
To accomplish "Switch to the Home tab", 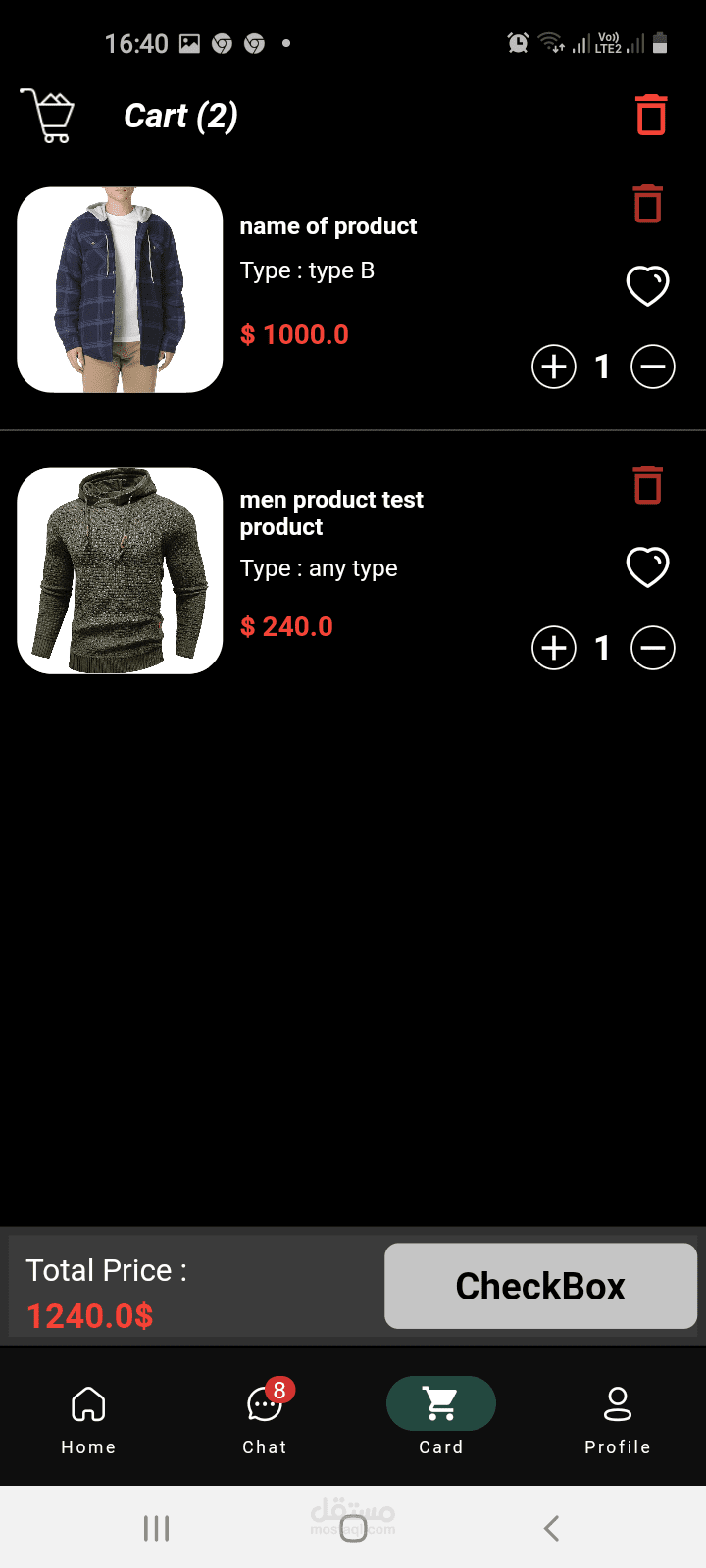I will (88, 1417).
